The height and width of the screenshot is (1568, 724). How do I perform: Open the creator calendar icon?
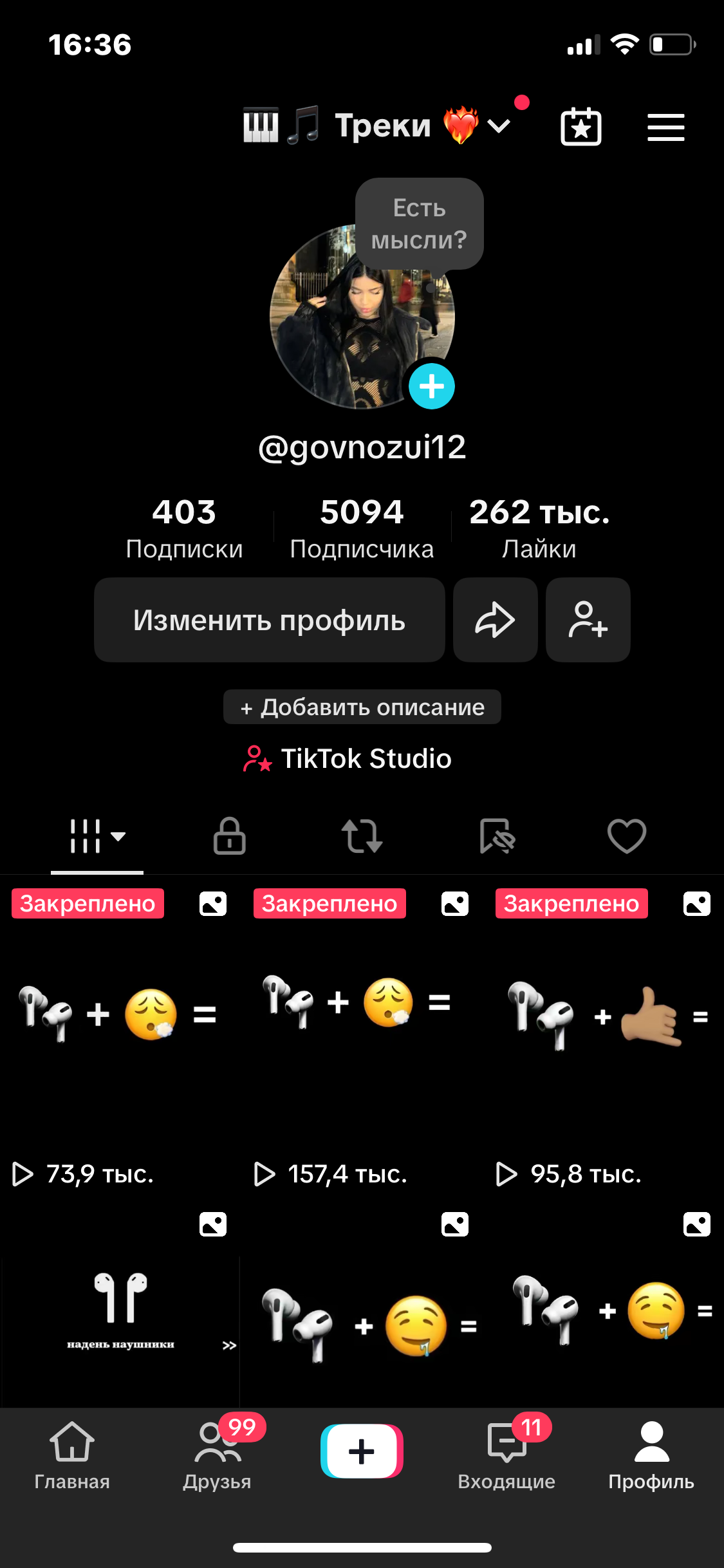[581, 127]
